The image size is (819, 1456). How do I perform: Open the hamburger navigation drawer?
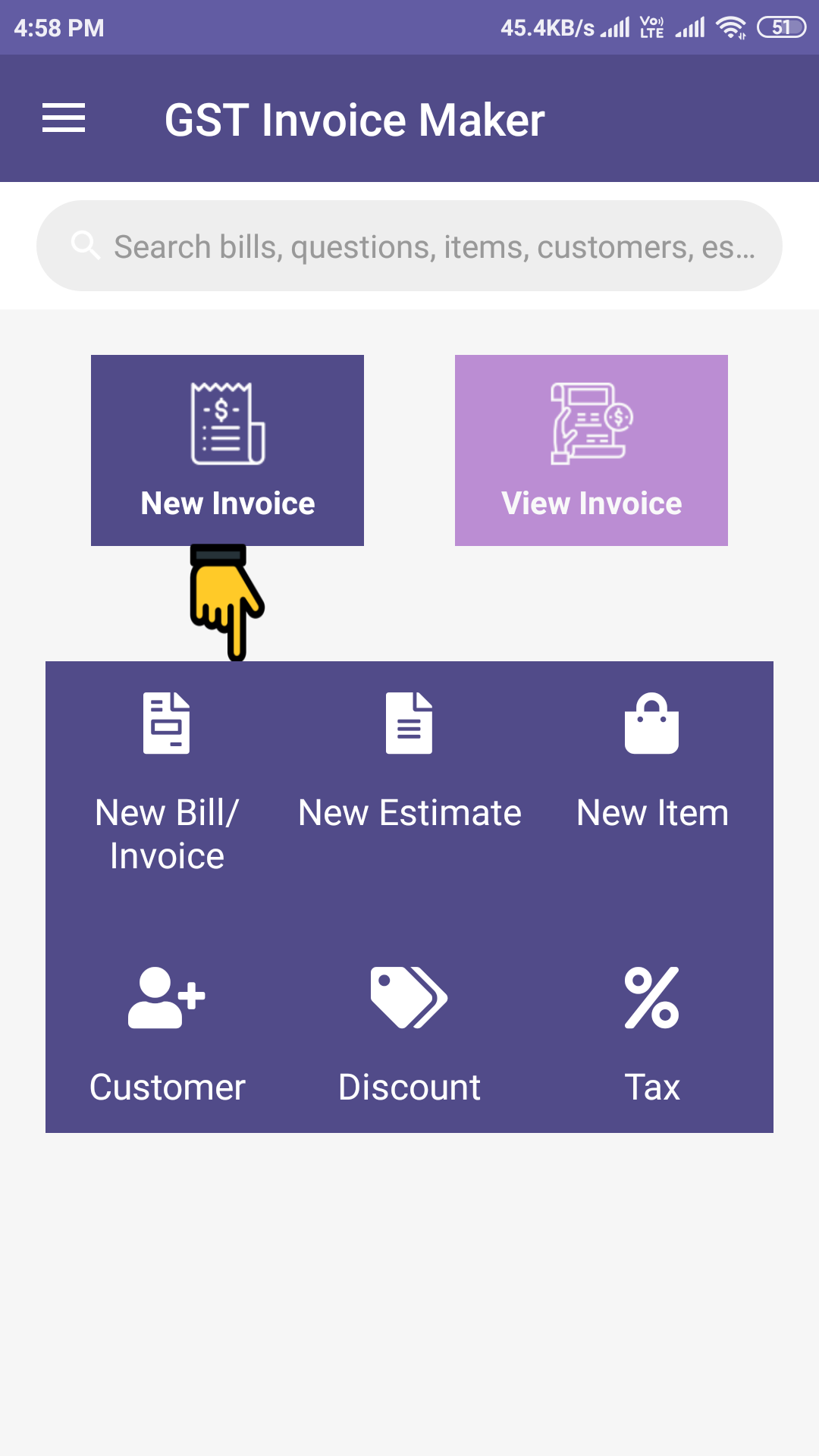click(x=64, y=118)
